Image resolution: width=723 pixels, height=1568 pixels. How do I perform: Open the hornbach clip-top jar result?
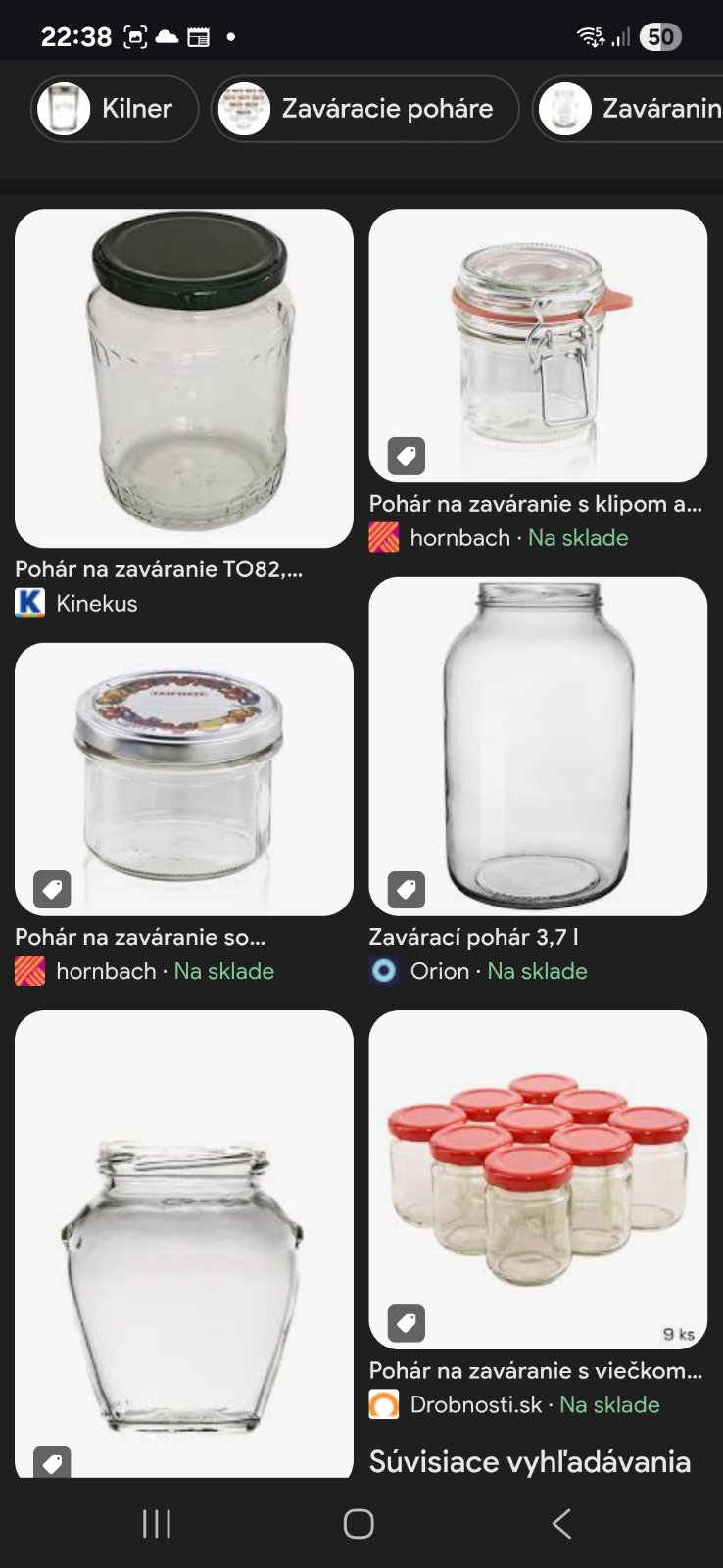538,345
